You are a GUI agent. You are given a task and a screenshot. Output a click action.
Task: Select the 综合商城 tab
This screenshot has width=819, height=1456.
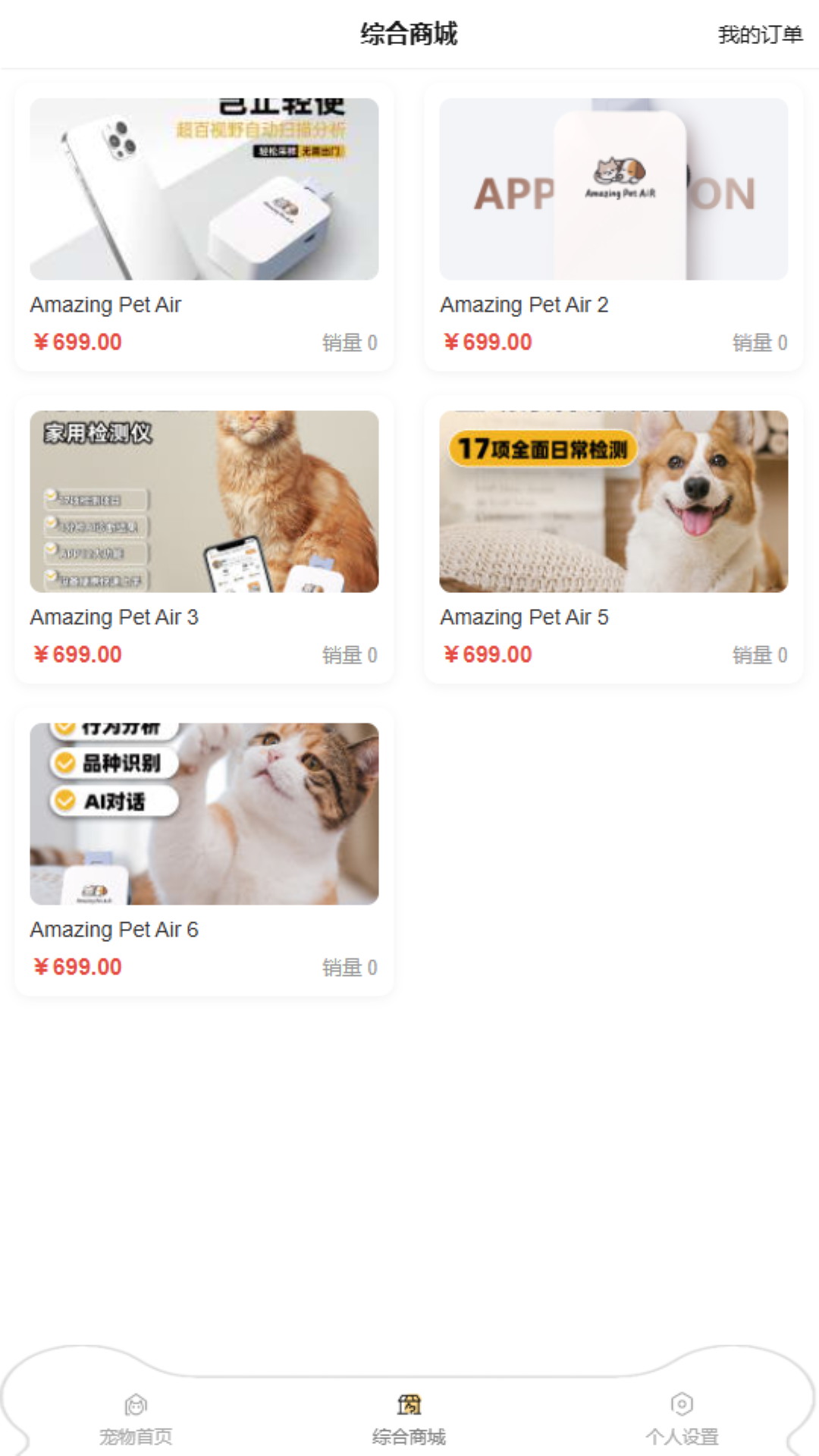tap(409, 1419)
